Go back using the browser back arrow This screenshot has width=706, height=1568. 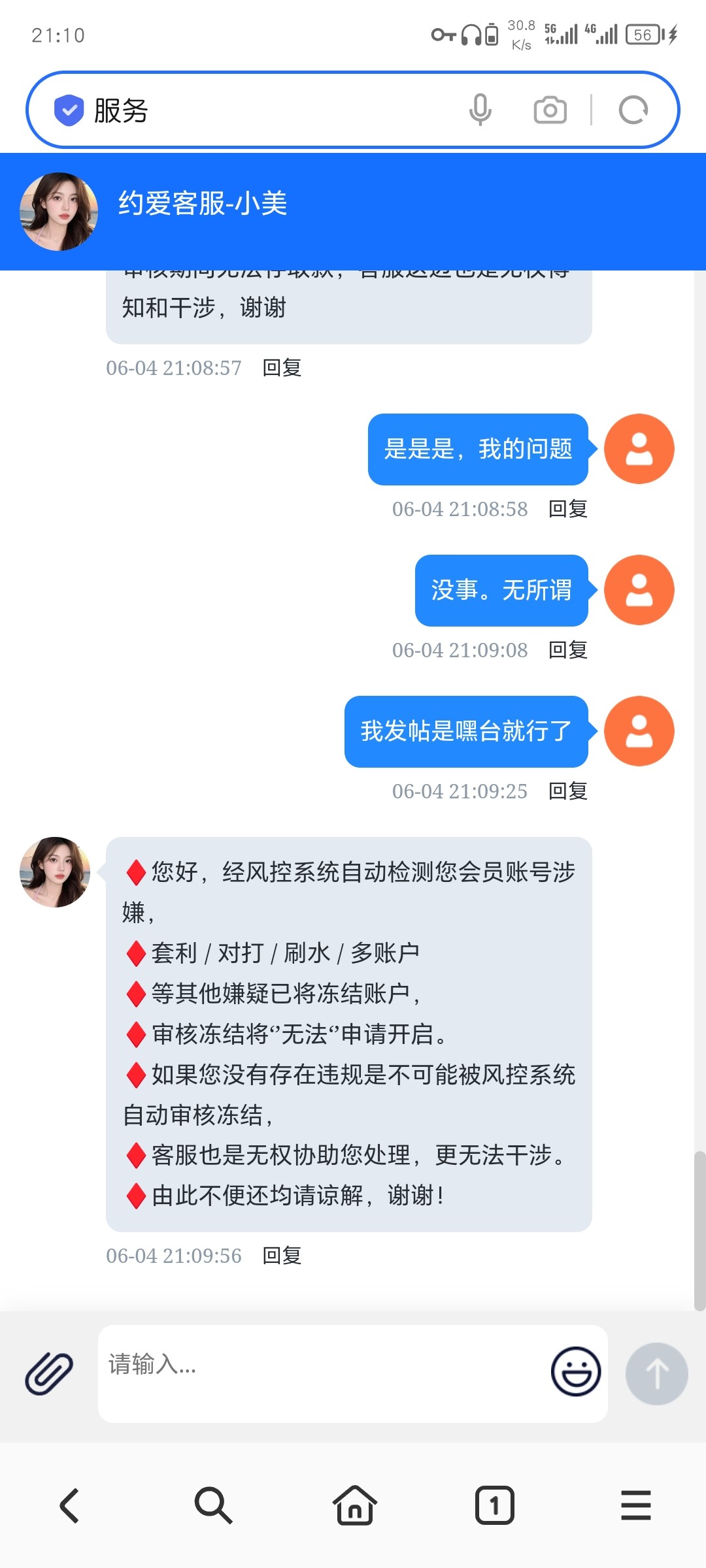tap(70, 1505)
